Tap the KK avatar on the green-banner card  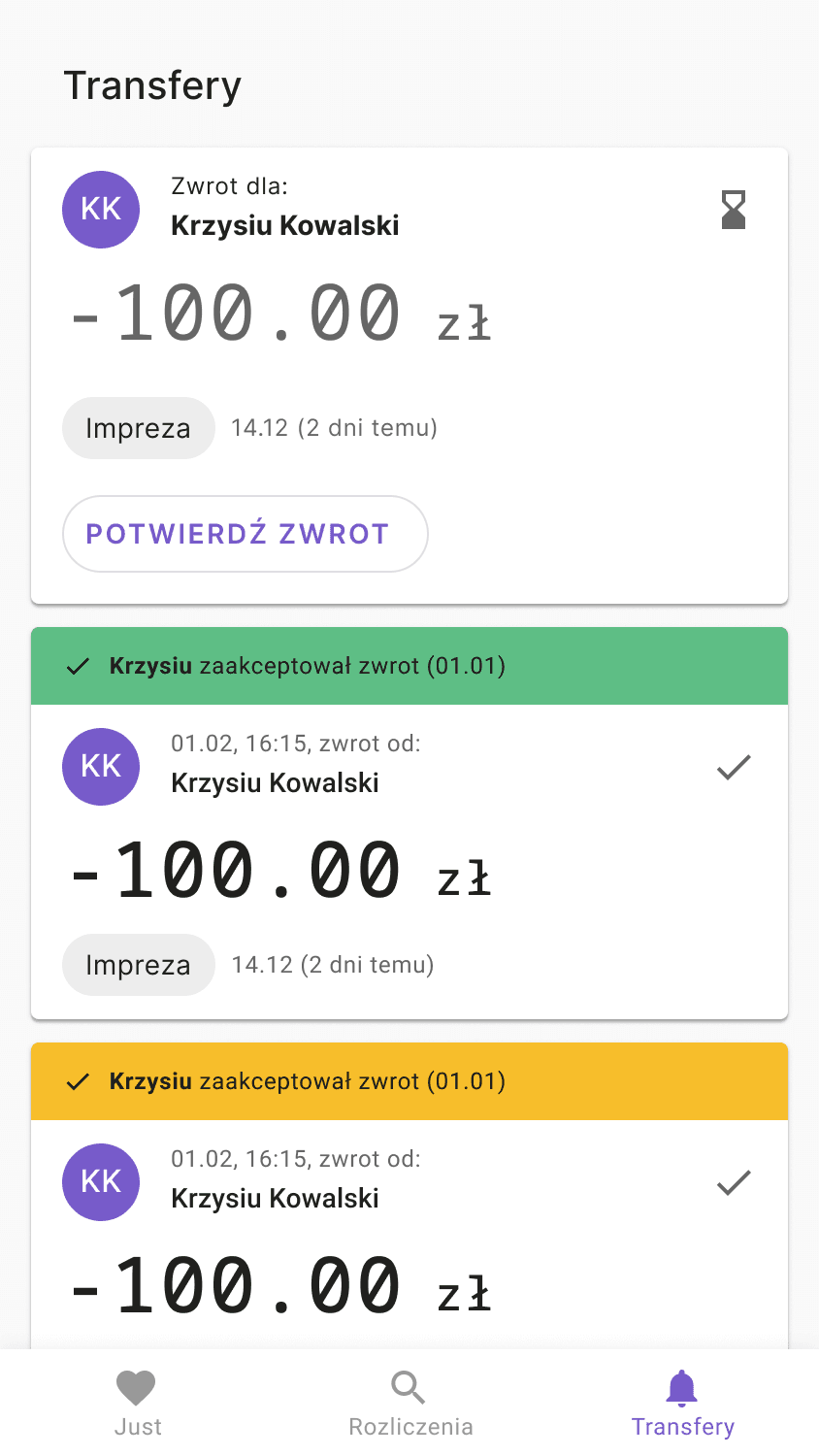tap(101, 767)
